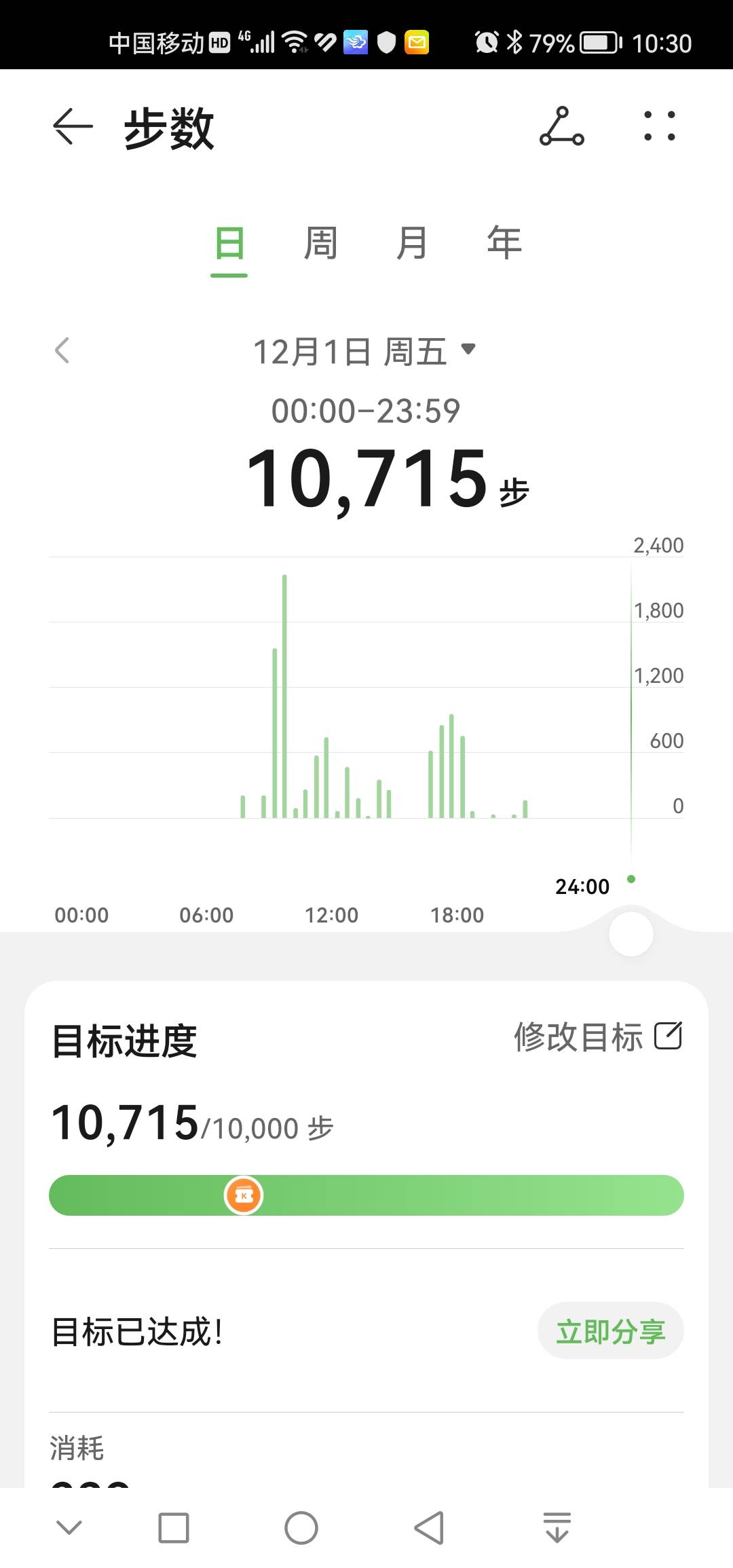Click the green dot near 24:00 marker
This screenshot has width=733, height=1568.
point(630,878)
